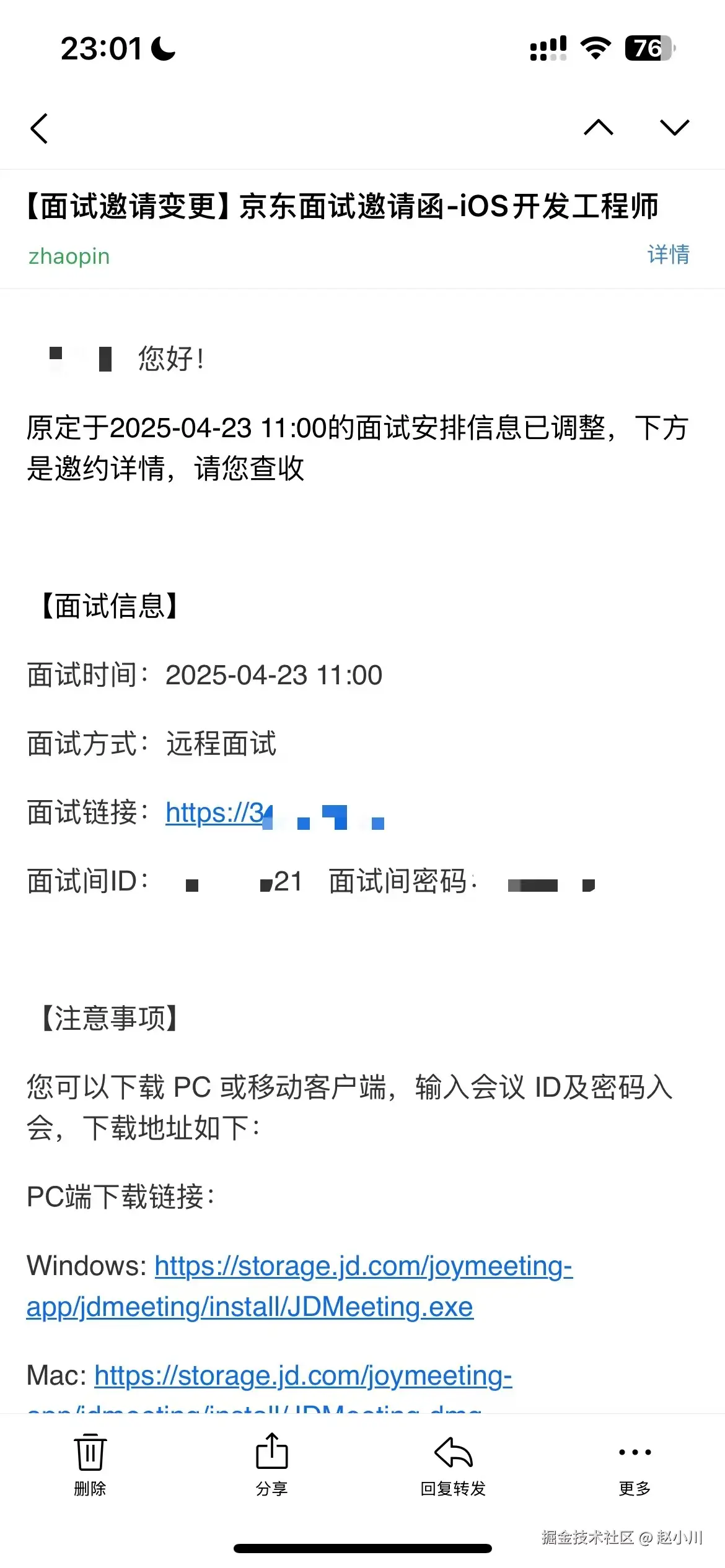Open the 面试链接 https link

[x=217, y=813]
